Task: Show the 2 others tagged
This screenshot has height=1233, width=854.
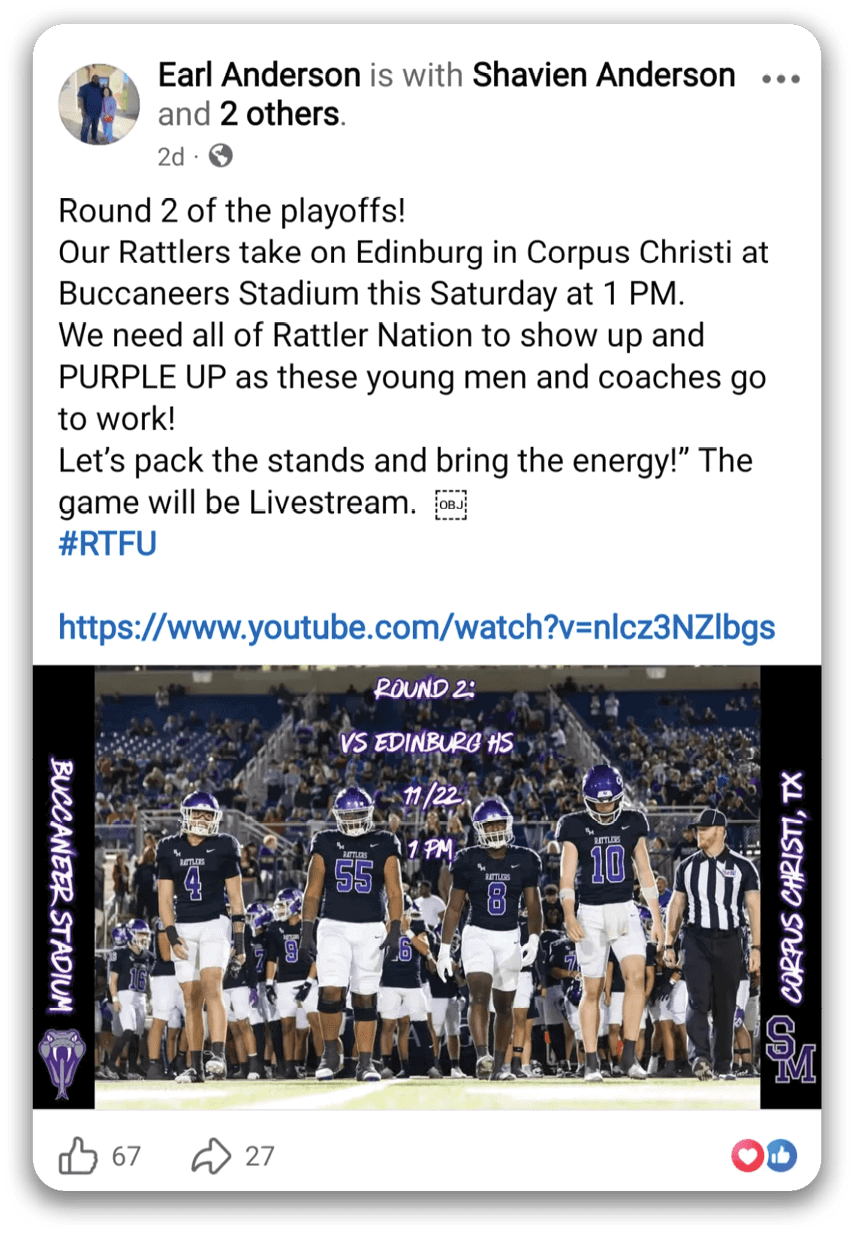Action: [279, 114]
